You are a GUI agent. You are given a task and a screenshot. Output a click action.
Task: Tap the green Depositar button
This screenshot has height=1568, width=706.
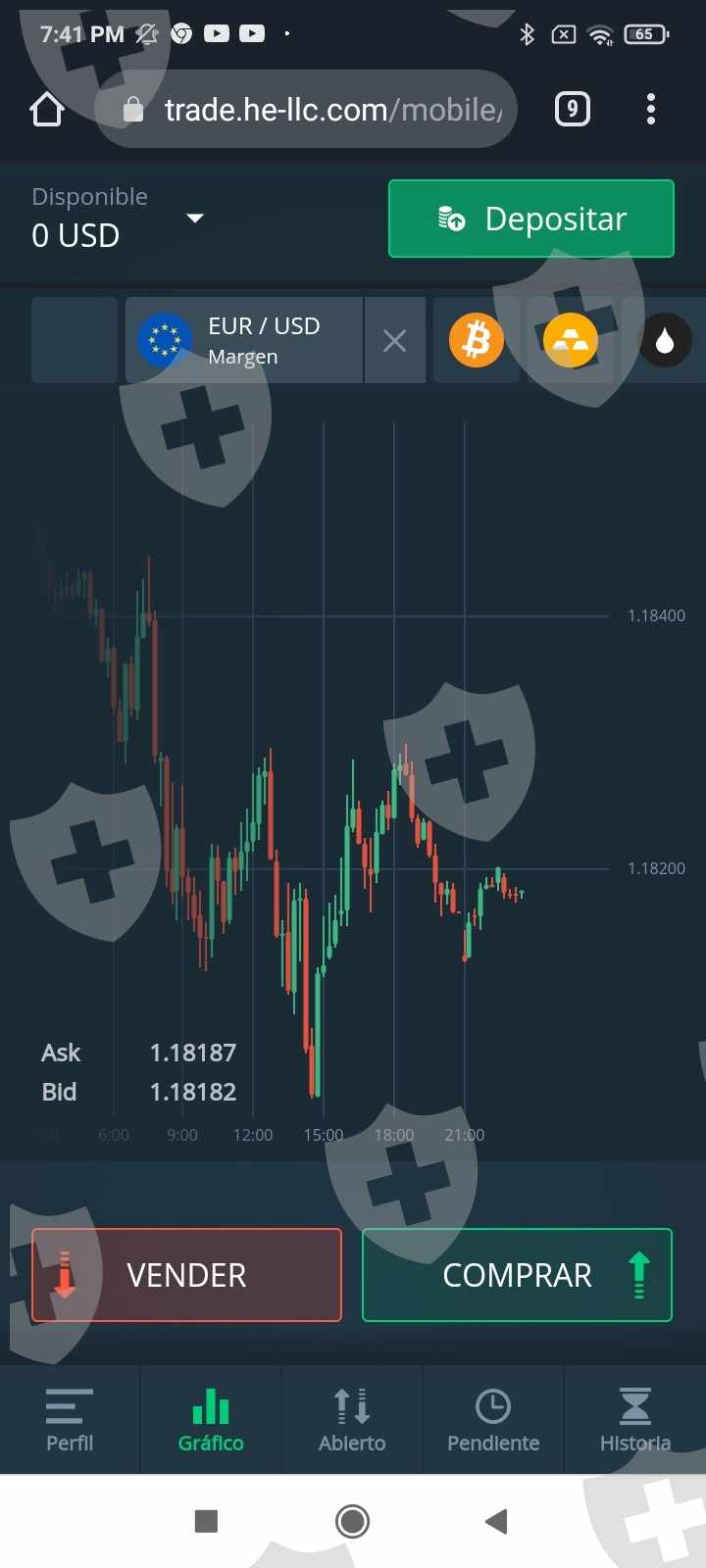coord(530,219)
